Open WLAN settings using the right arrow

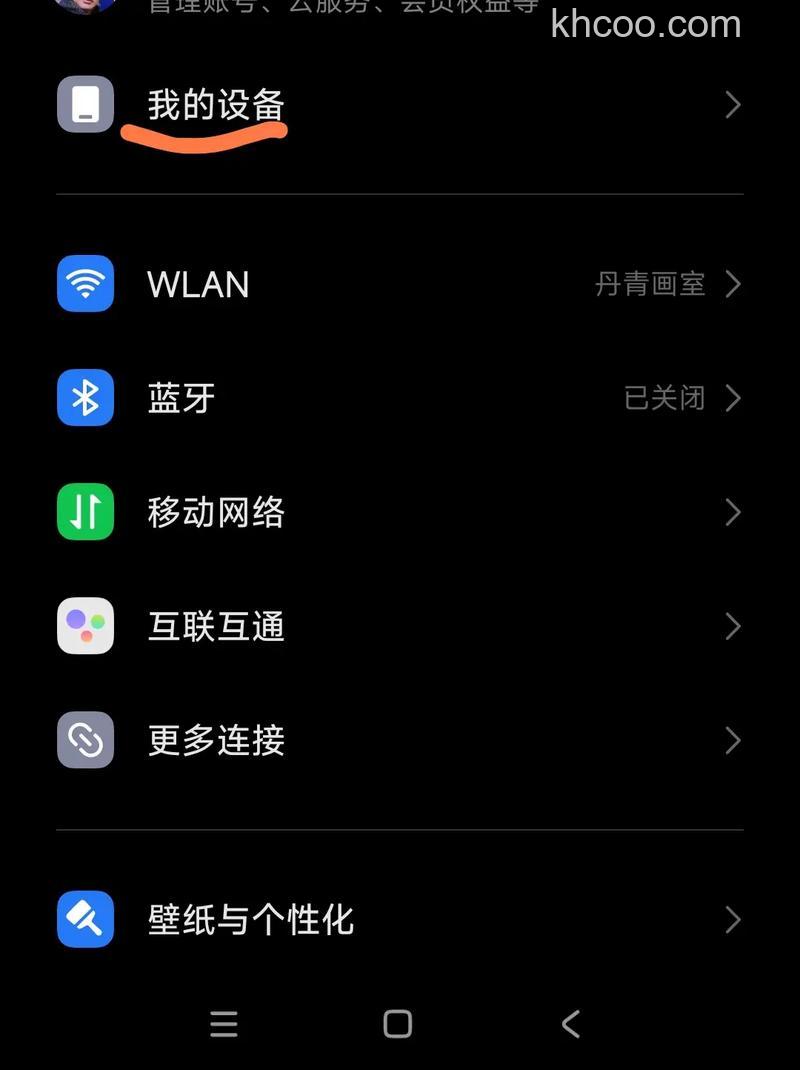[x=732, y=284]
